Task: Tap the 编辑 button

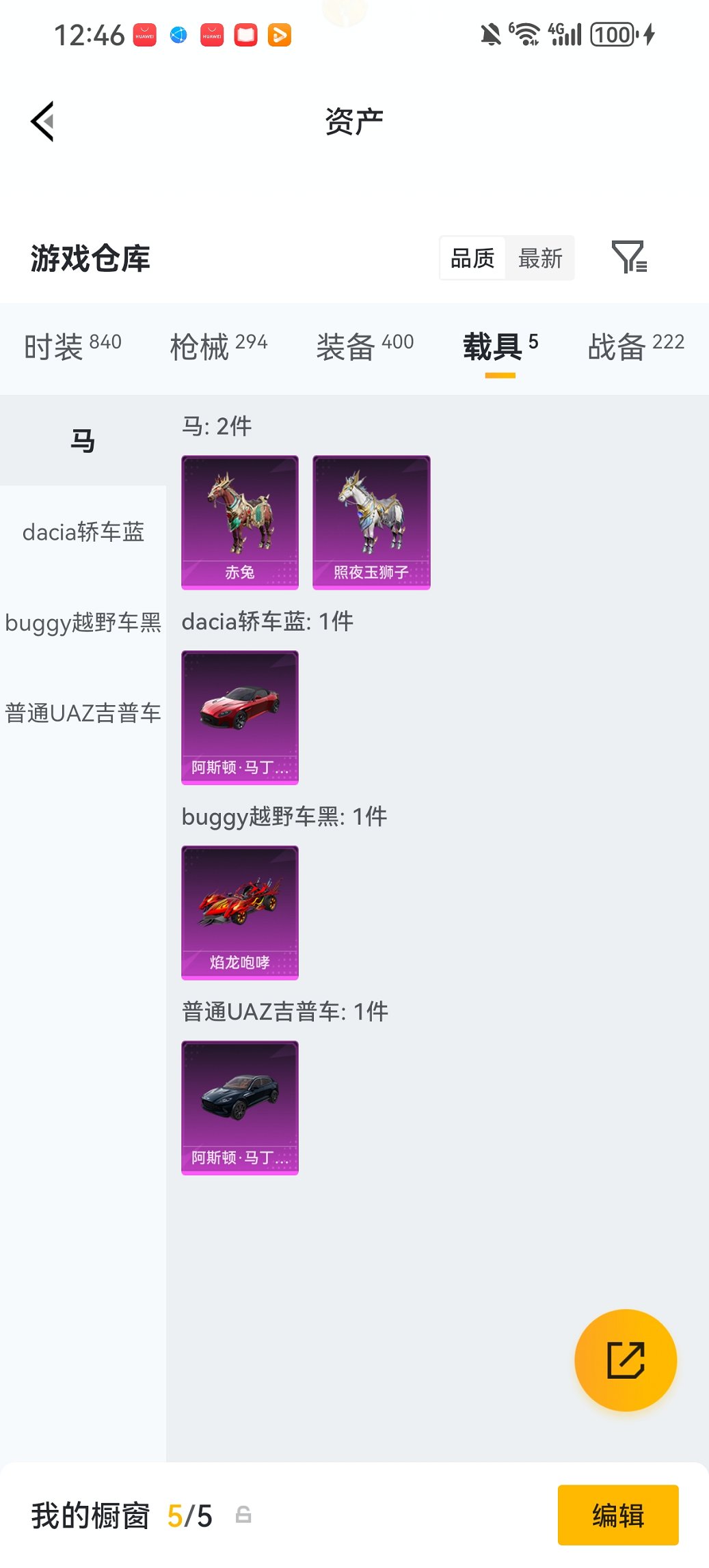Action: 617,1515
